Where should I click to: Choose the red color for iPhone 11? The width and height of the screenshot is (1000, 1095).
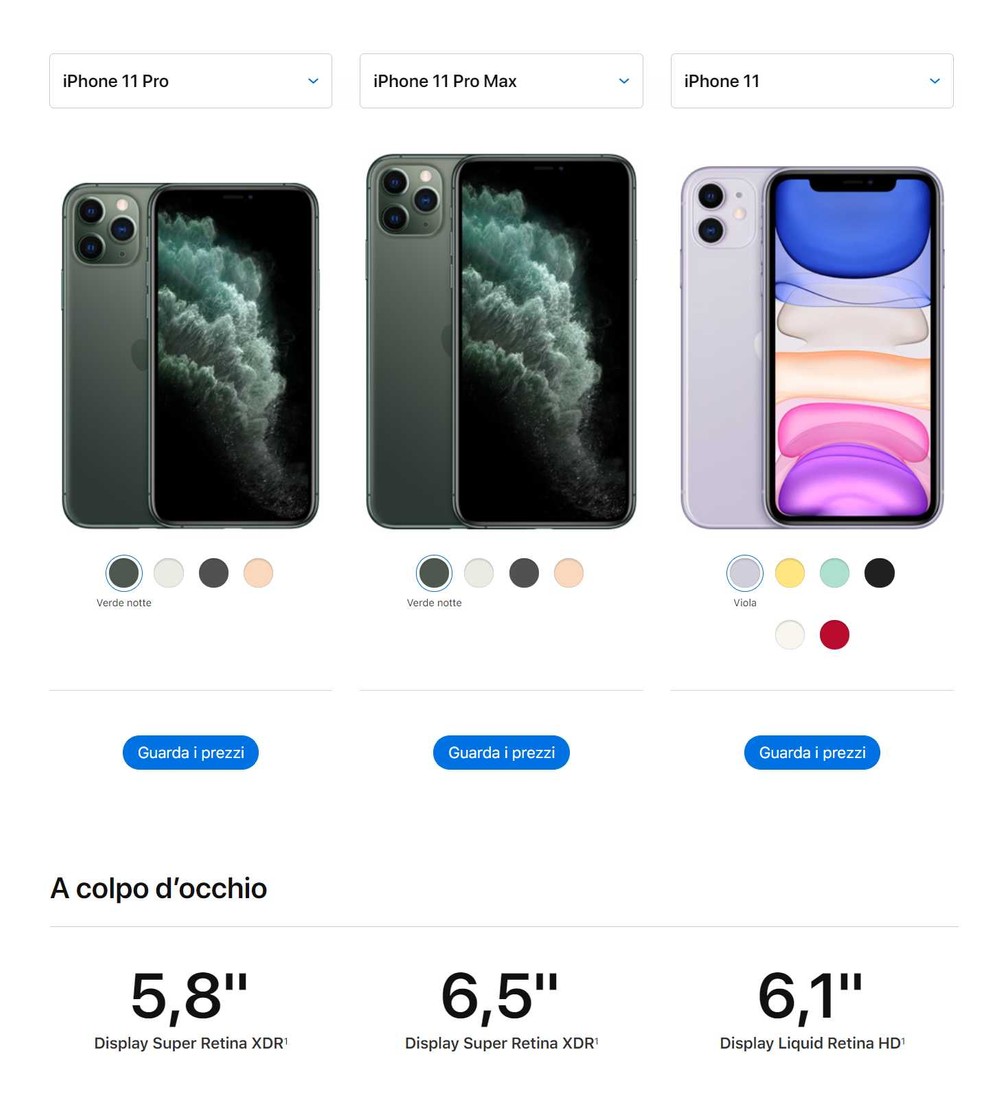pyautogui.click(x=835, y=635)
